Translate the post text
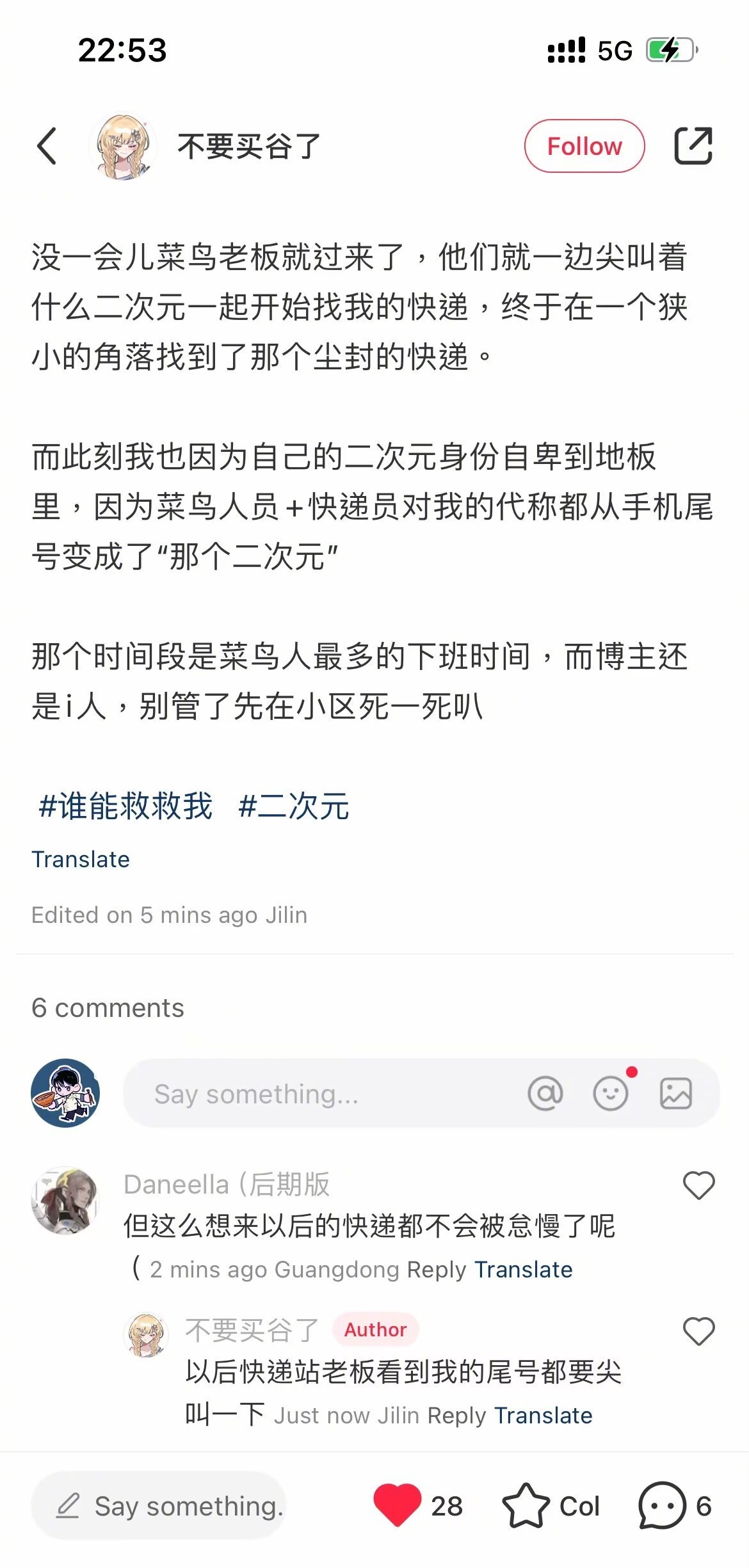 click(x=81, y=859)
